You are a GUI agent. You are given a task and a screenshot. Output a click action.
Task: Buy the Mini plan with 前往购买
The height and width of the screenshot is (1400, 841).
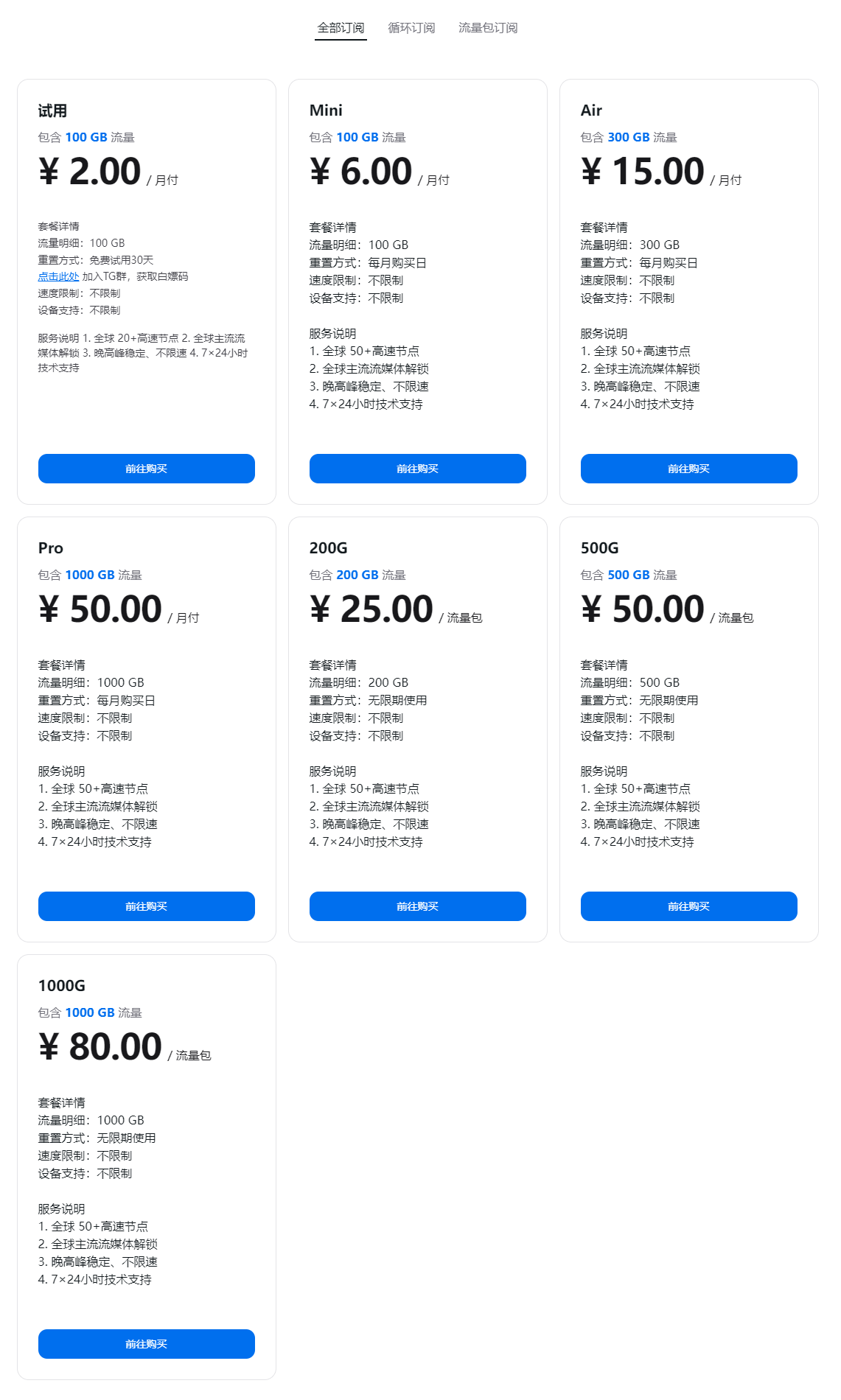point(418,469)
